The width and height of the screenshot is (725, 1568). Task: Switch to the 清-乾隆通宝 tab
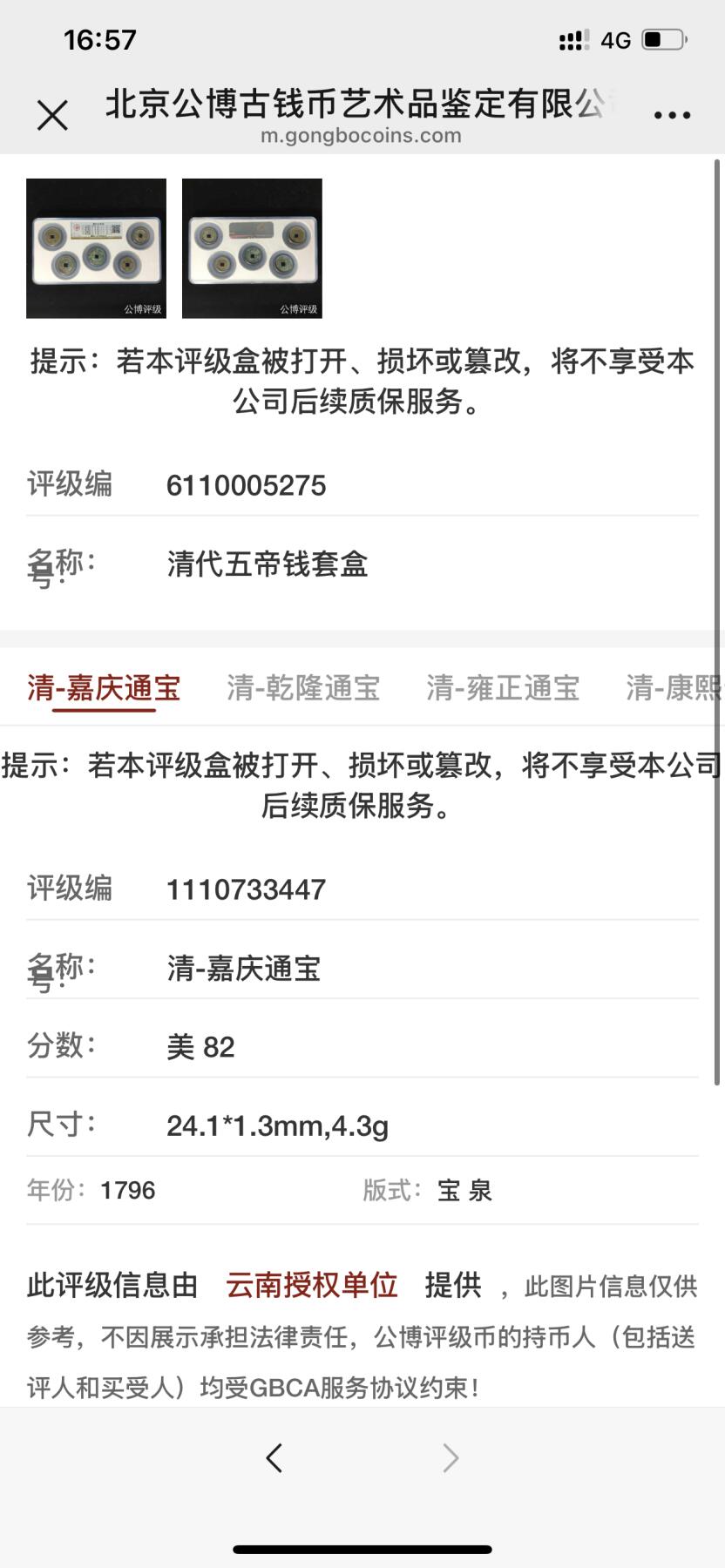point(306,688)
